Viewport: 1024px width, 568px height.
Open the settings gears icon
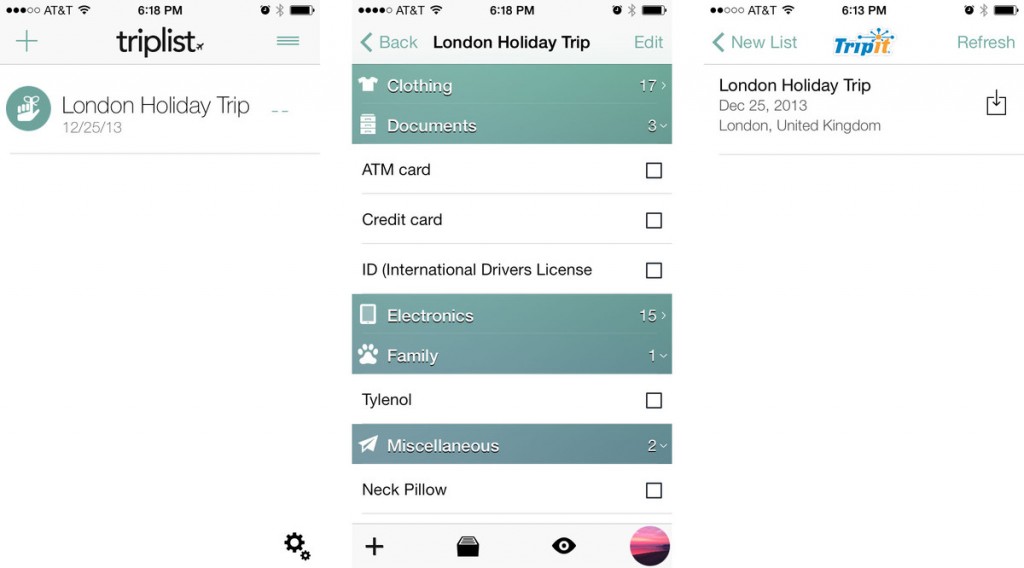(x=297, y=546)
